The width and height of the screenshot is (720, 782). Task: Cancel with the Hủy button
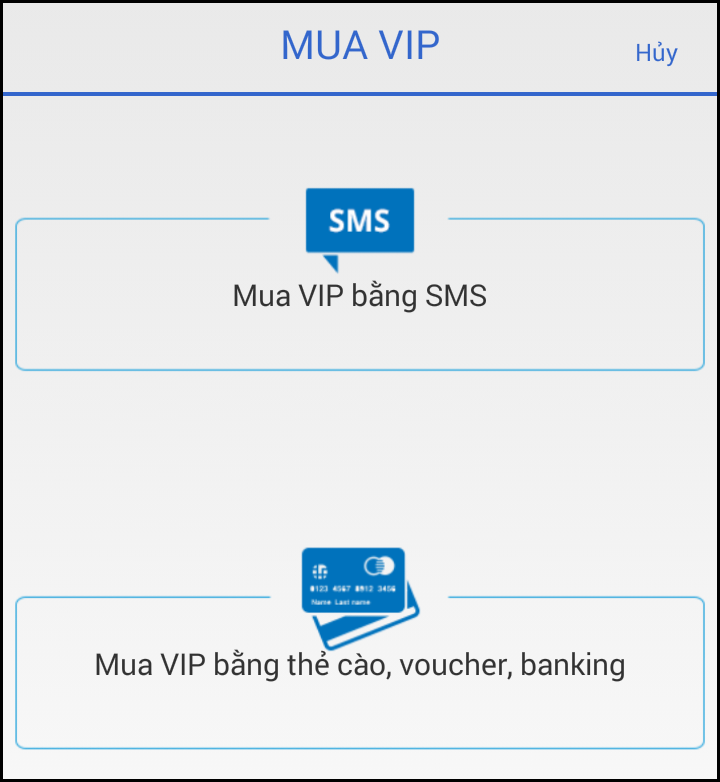click(656, 53)
